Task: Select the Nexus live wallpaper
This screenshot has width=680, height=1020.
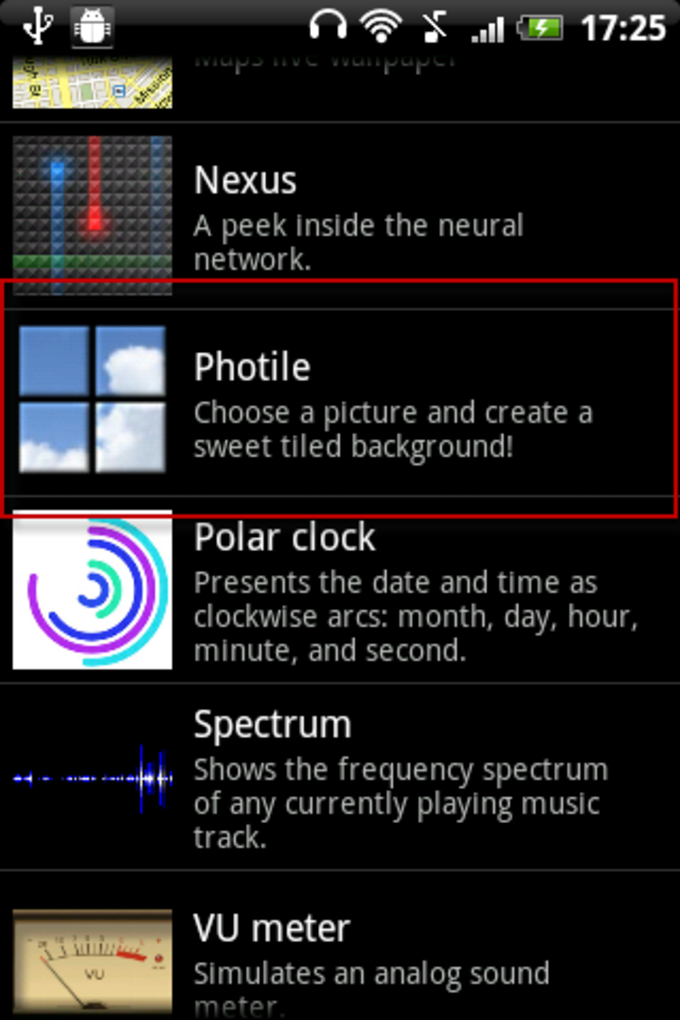Action: [x=340, y=215]
